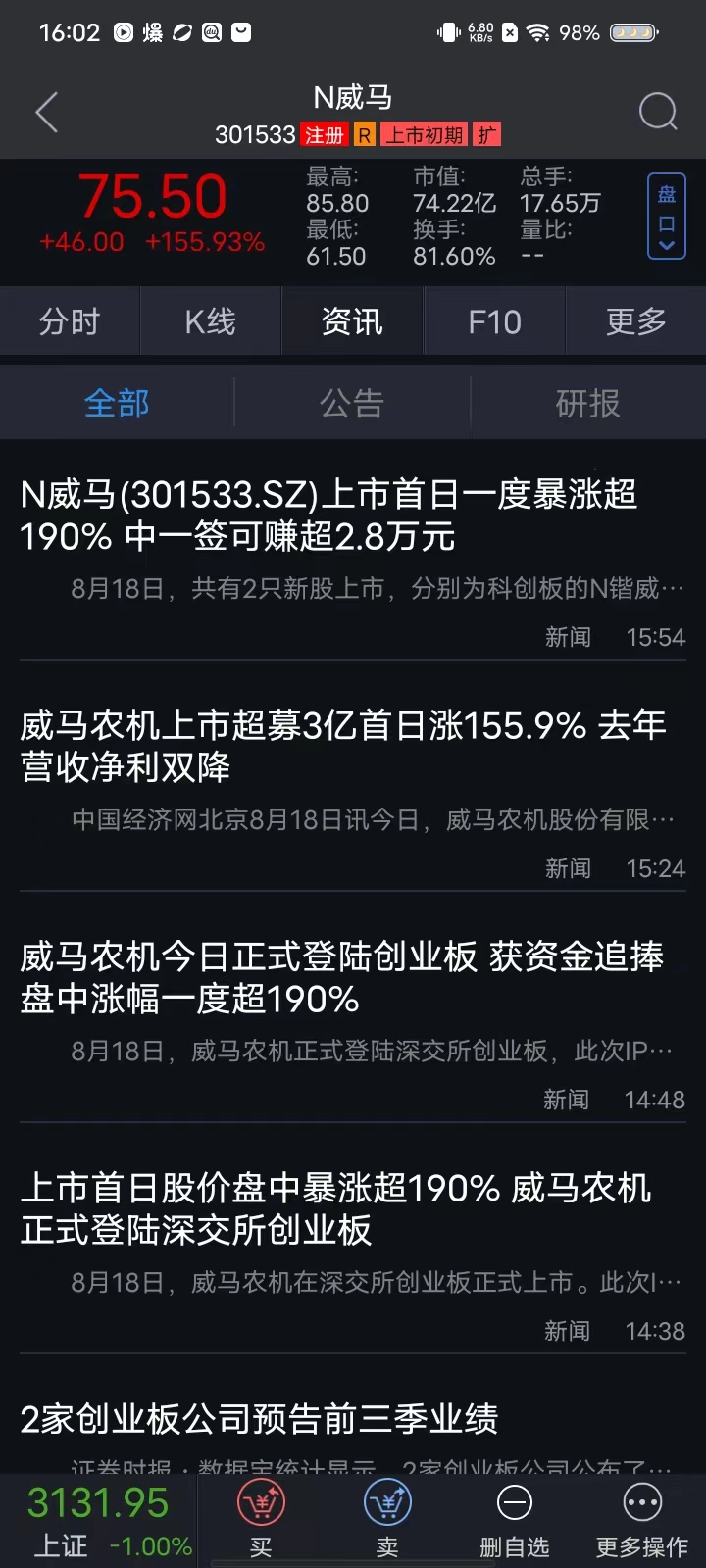This screenshot has width=706, height=1568.
Task: Switch to the K线 tab
Action: (211, 321)
